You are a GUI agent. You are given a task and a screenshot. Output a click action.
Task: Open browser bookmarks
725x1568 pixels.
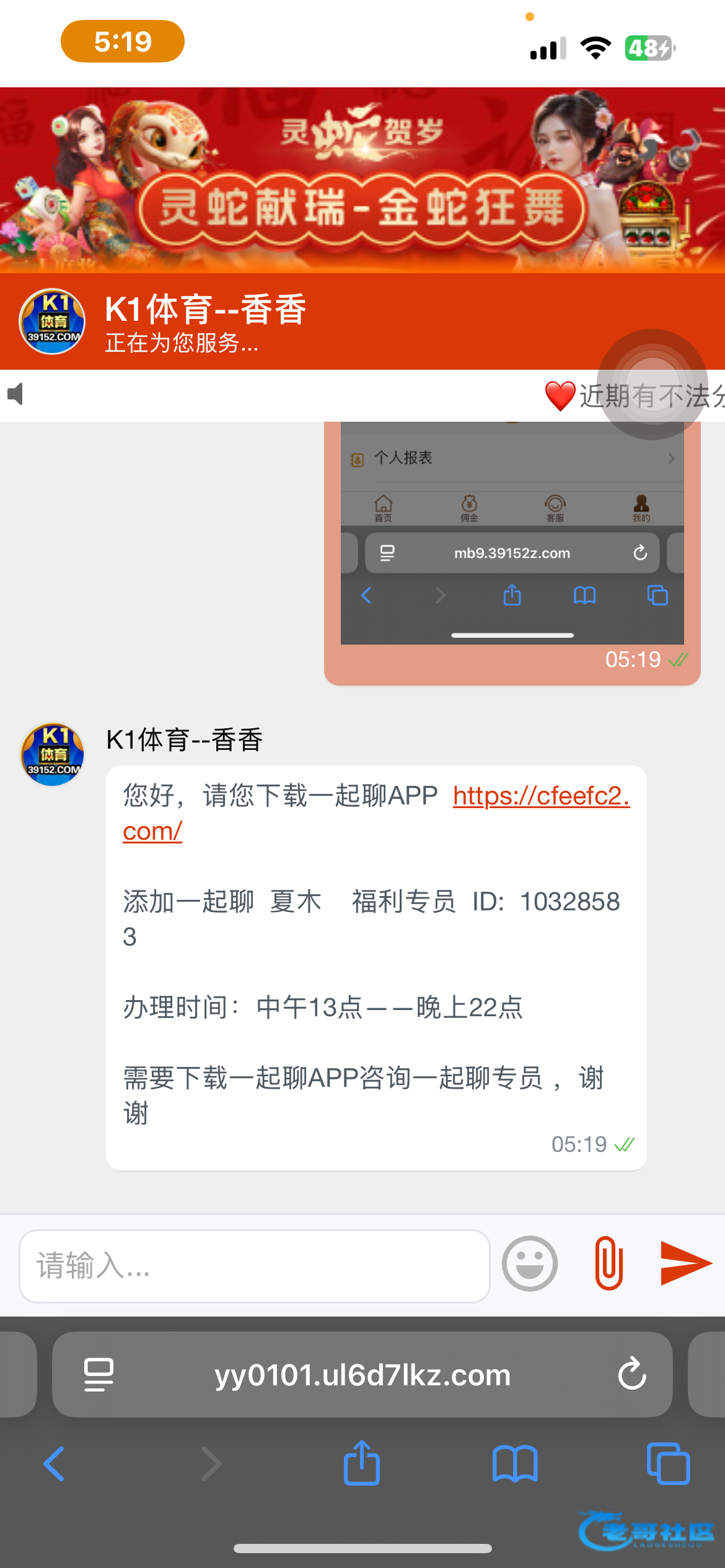coord(514,1464)
